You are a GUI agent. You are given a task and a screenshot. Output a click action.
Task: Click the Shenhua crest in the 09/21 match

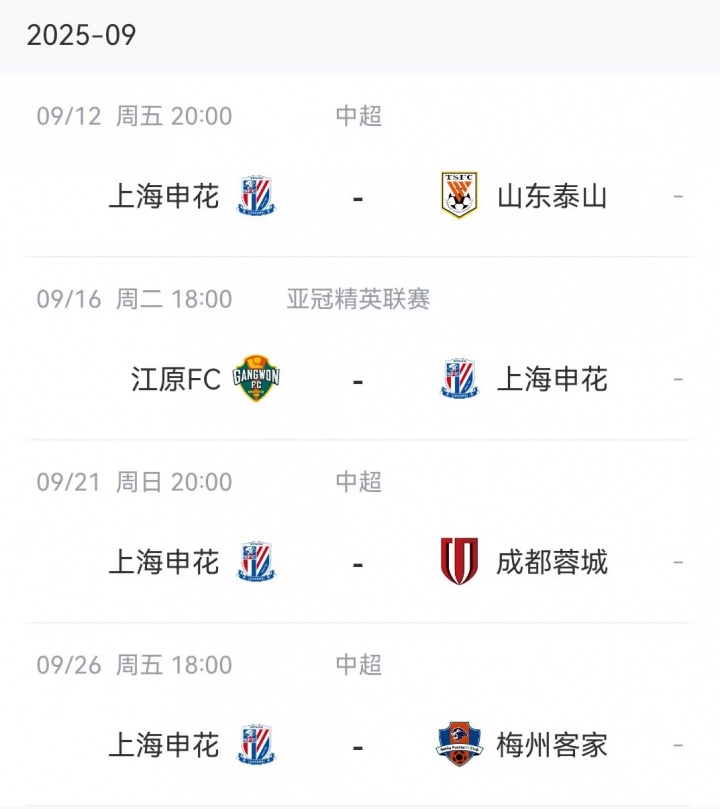pyautogui.click(x=254, y=563)
